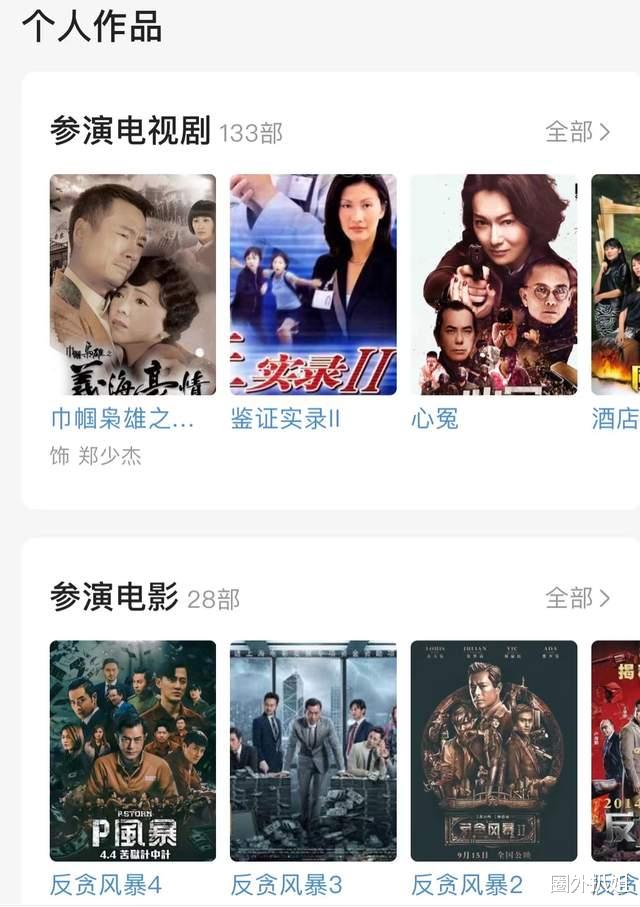Tap the 反贪风暴3 title link
This screenshot has width=640, height=907.
point(287,885)
